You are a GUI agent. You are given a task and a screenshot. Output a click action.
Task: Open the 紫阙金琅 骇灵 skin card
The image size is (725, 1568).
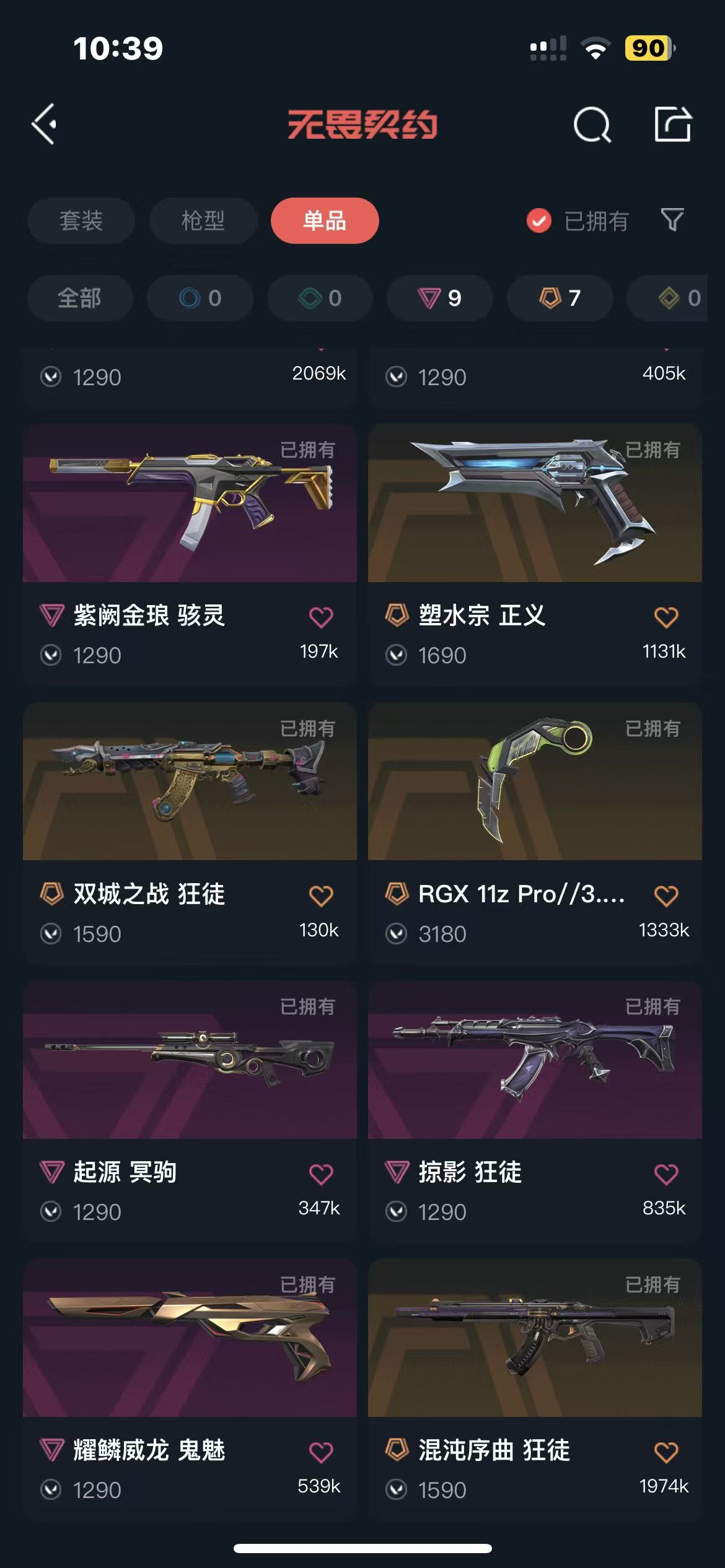pos(190,503)
